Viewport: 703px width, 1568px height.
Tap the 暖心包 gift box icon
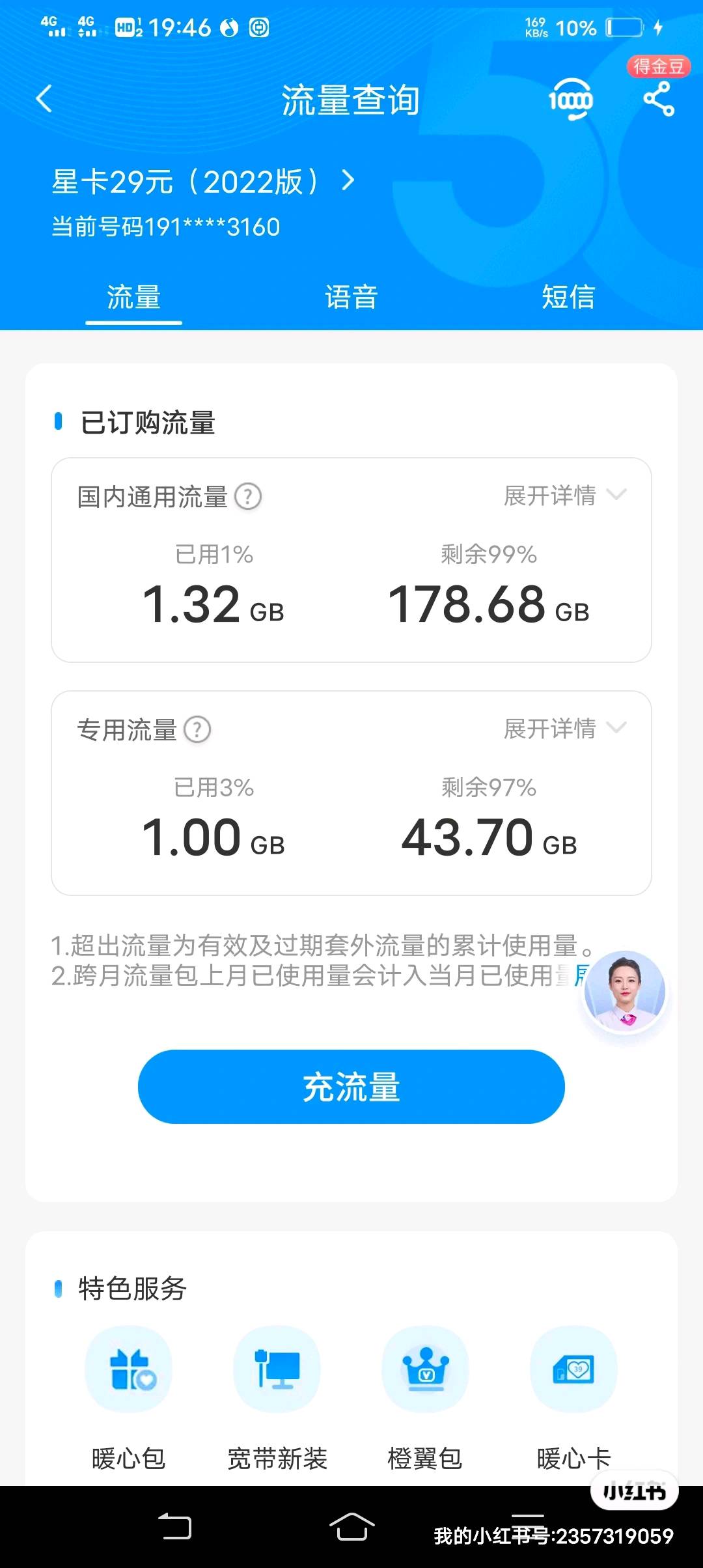pos(128,1369)
